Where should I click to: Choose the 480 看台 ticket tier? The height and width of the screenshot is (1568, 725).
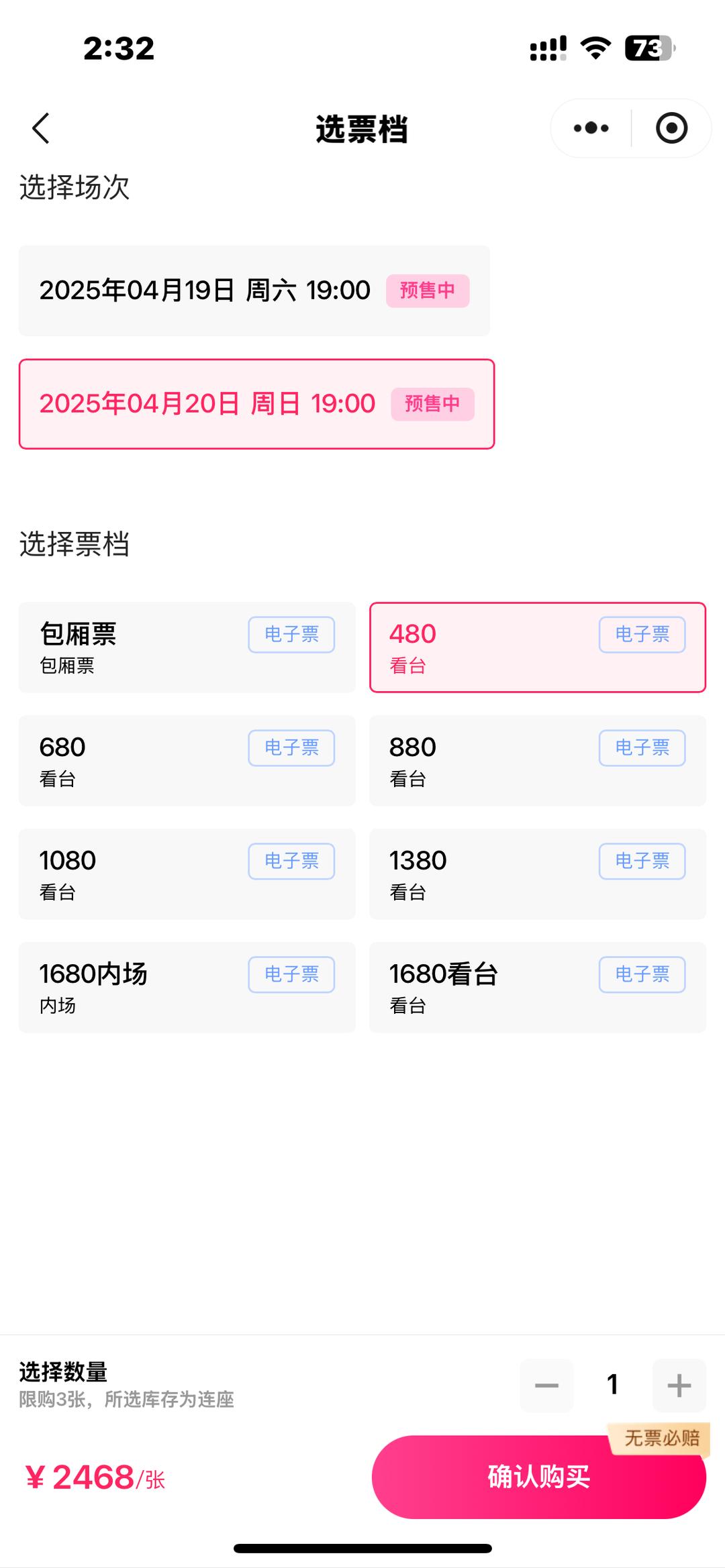[537, 647]
